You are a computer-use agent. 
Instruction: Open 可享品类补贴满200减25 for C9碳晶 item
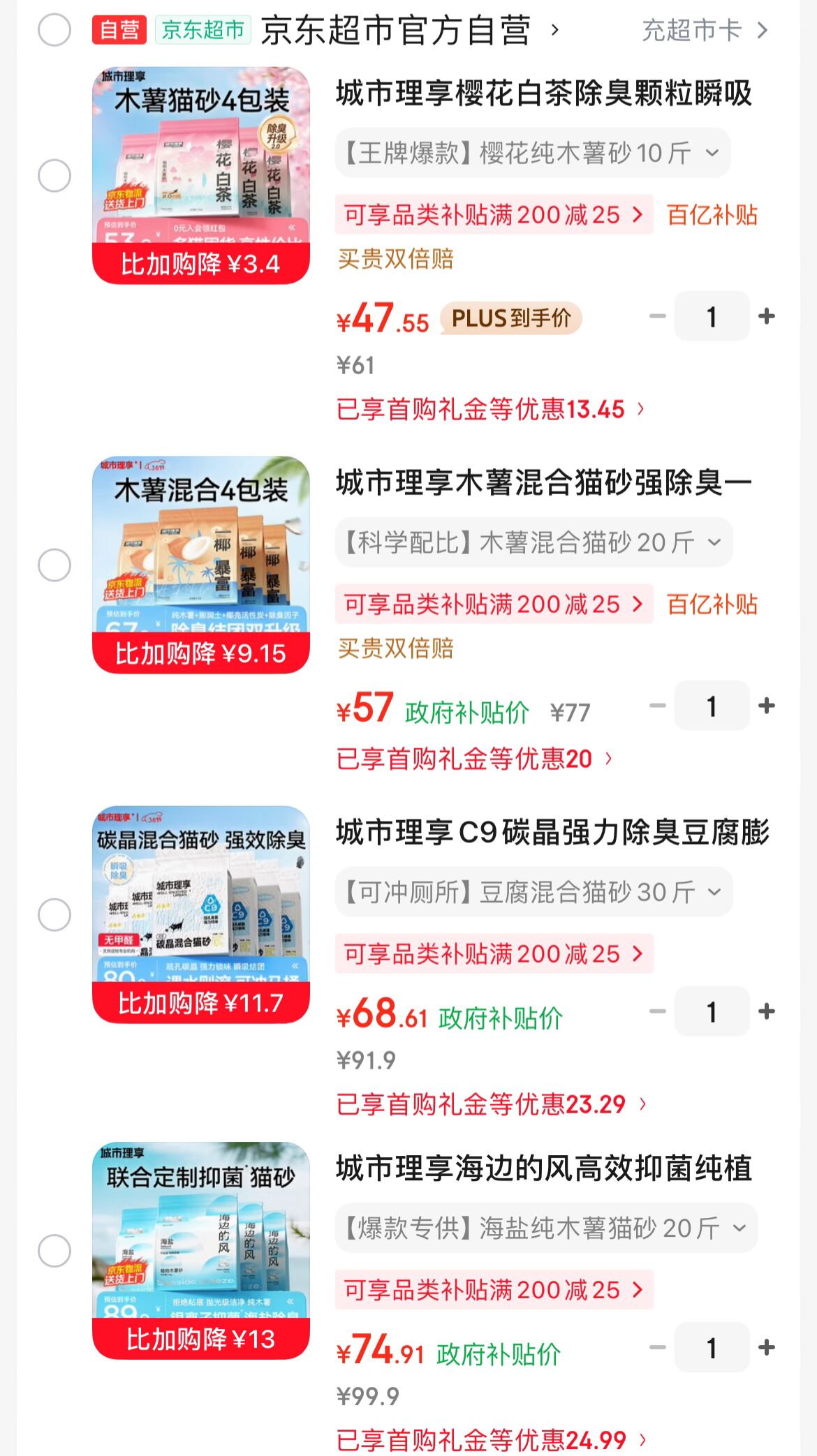point(494,953)
